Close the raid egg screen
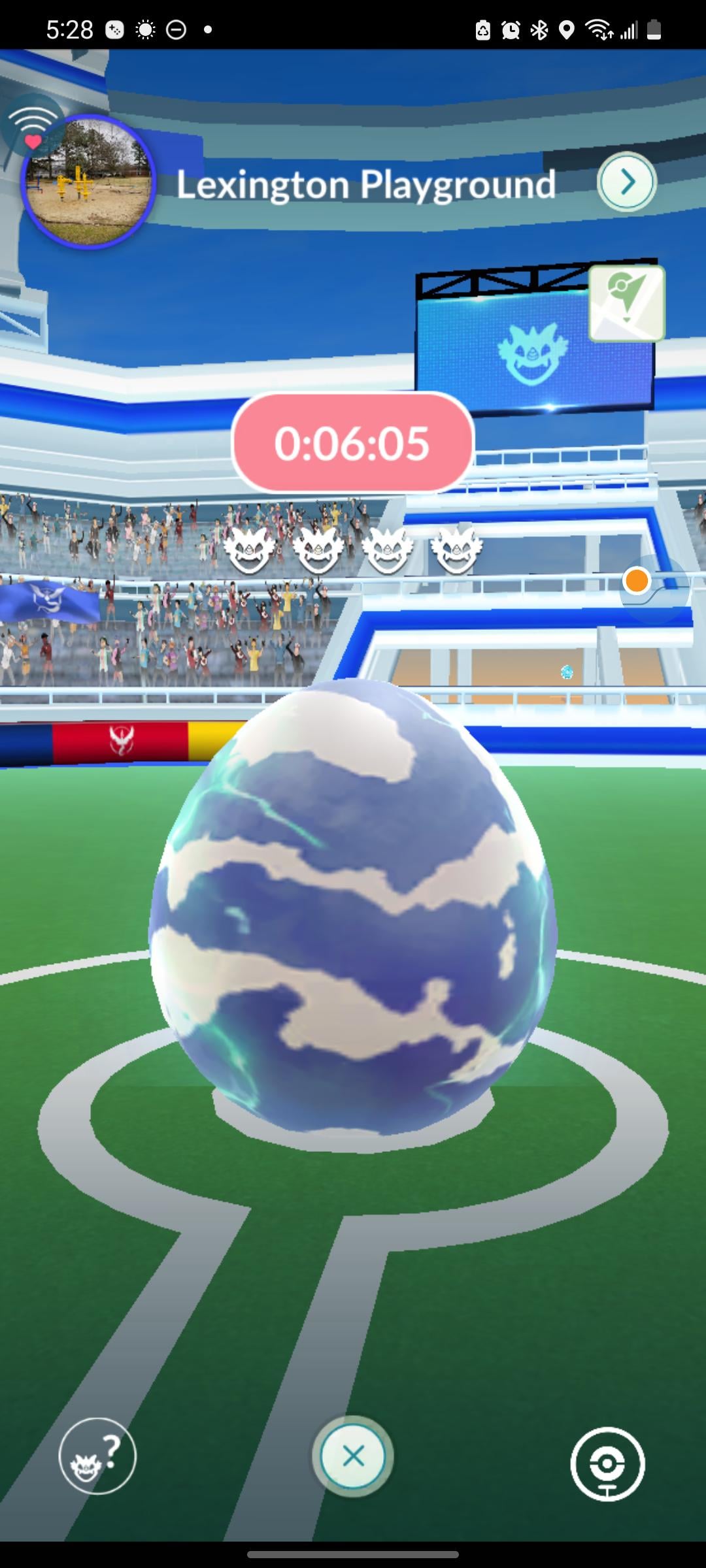Image resolution: width=706 pixels, height=1568 pixels. [353, 1456]
